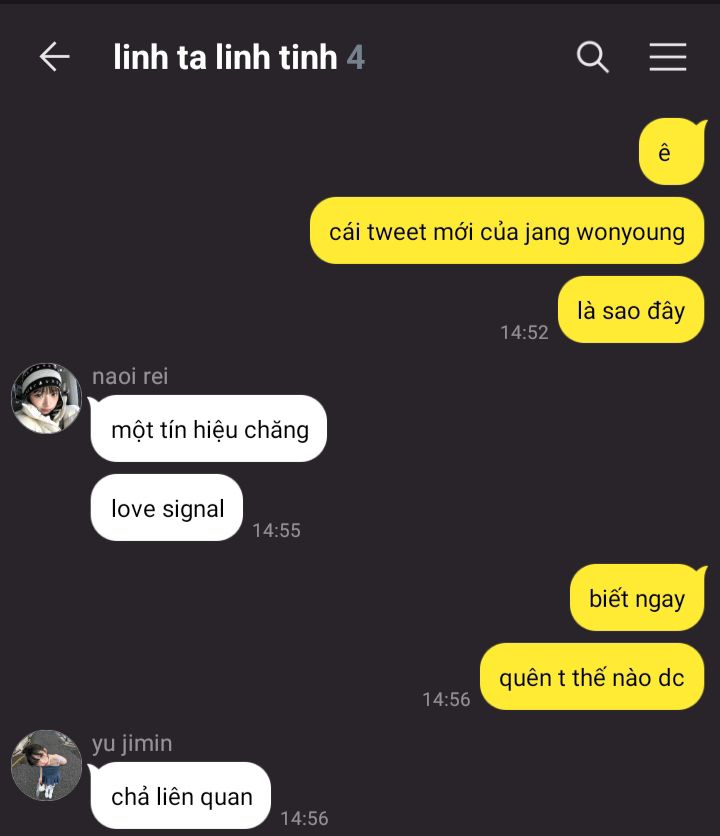This screenshot has height=836, width=720.
Task: Search within the chat
Action: point(593,57)
